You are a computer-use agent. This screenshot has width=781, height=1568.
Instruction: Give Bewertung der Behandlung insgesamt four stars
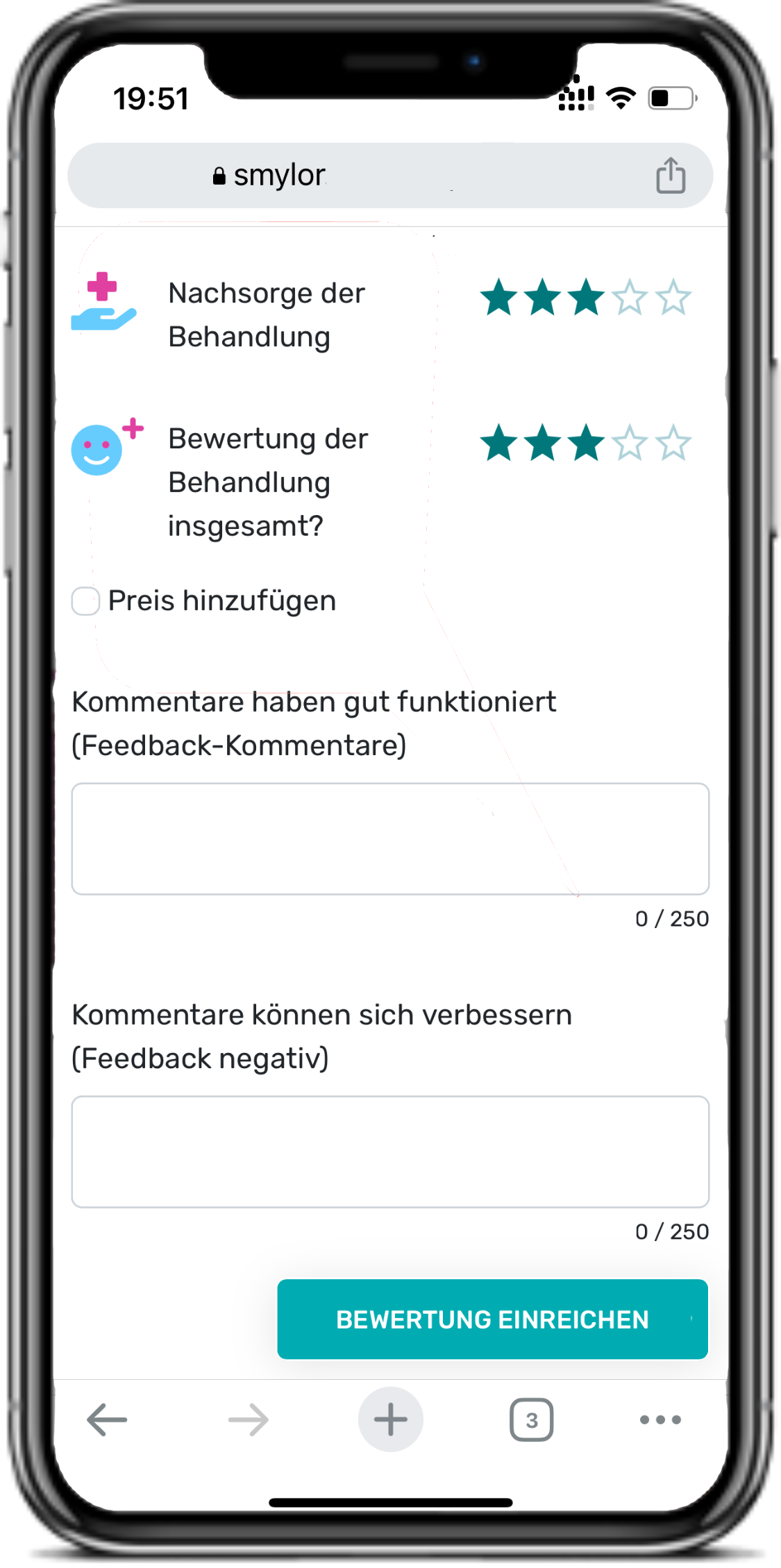coord(630,444)
